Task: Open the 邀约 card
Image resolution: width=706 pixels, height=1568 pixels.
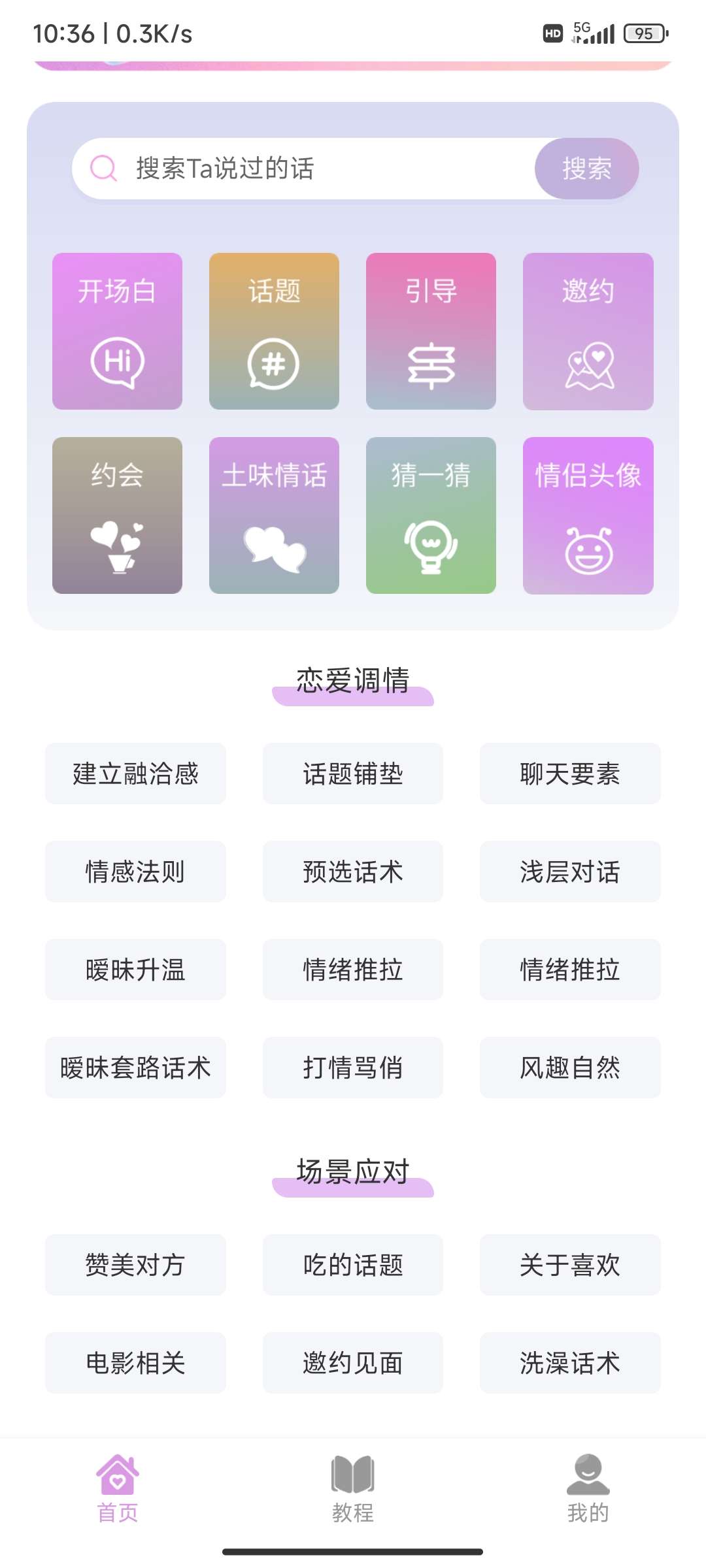Action: [x=588, y=331]
